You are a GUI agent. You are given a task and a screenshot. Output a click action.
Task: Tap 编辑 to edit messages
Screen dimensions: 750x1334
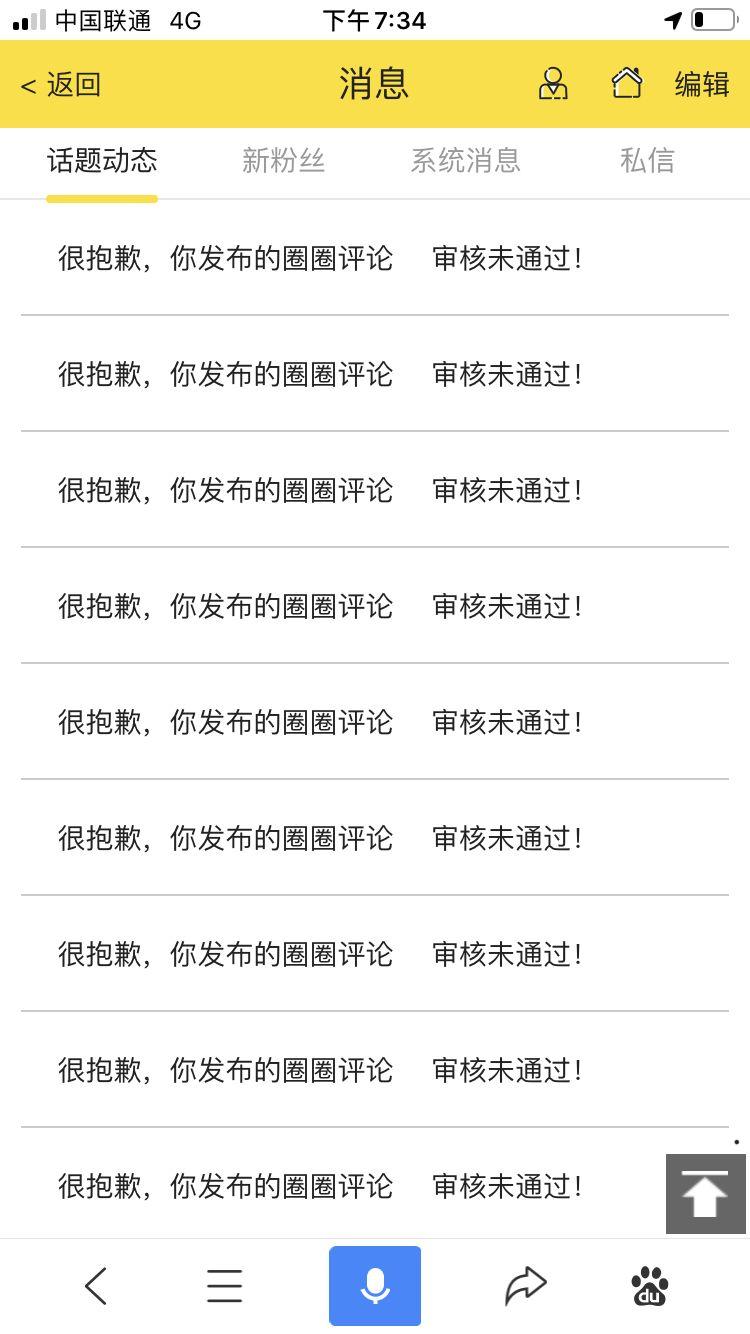[702, 85]
